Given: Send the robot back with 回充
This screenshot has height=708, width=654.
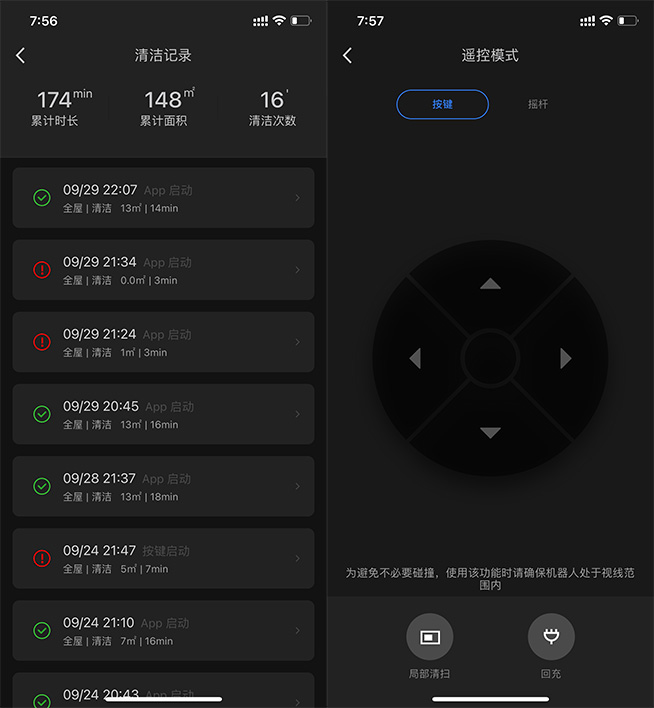Looking at the screenshot, I should (x=551, y=637).
